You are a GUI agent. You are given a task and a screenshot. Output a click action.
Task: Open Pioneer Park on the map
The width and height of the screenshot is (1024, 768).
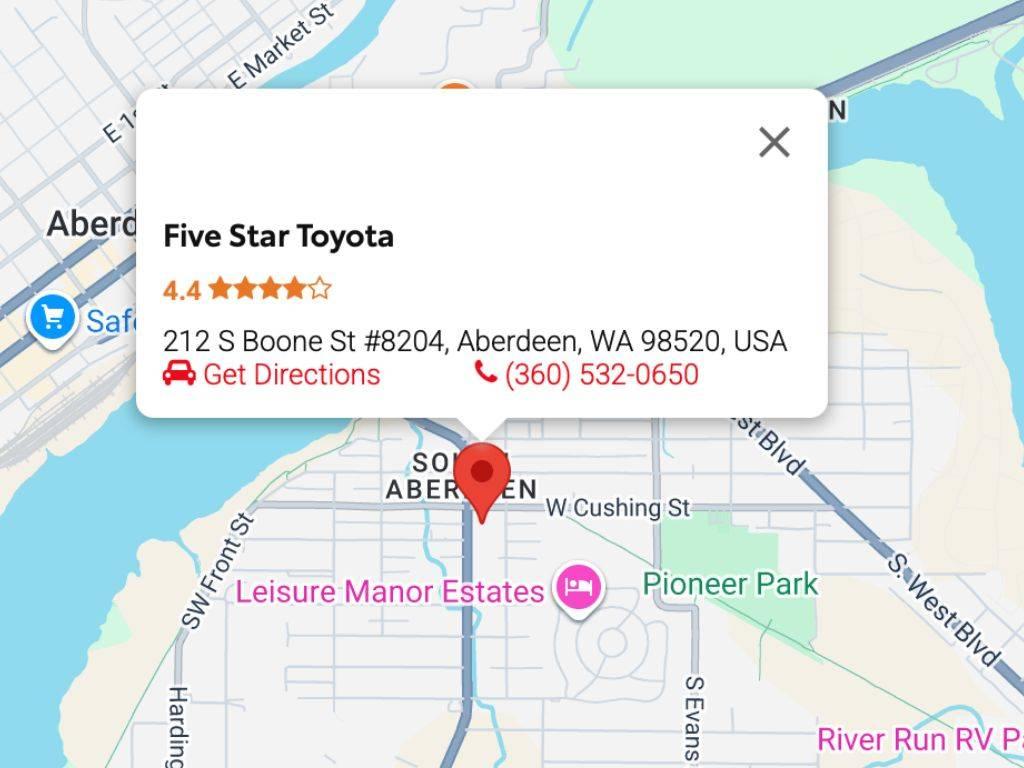point(730,584)
